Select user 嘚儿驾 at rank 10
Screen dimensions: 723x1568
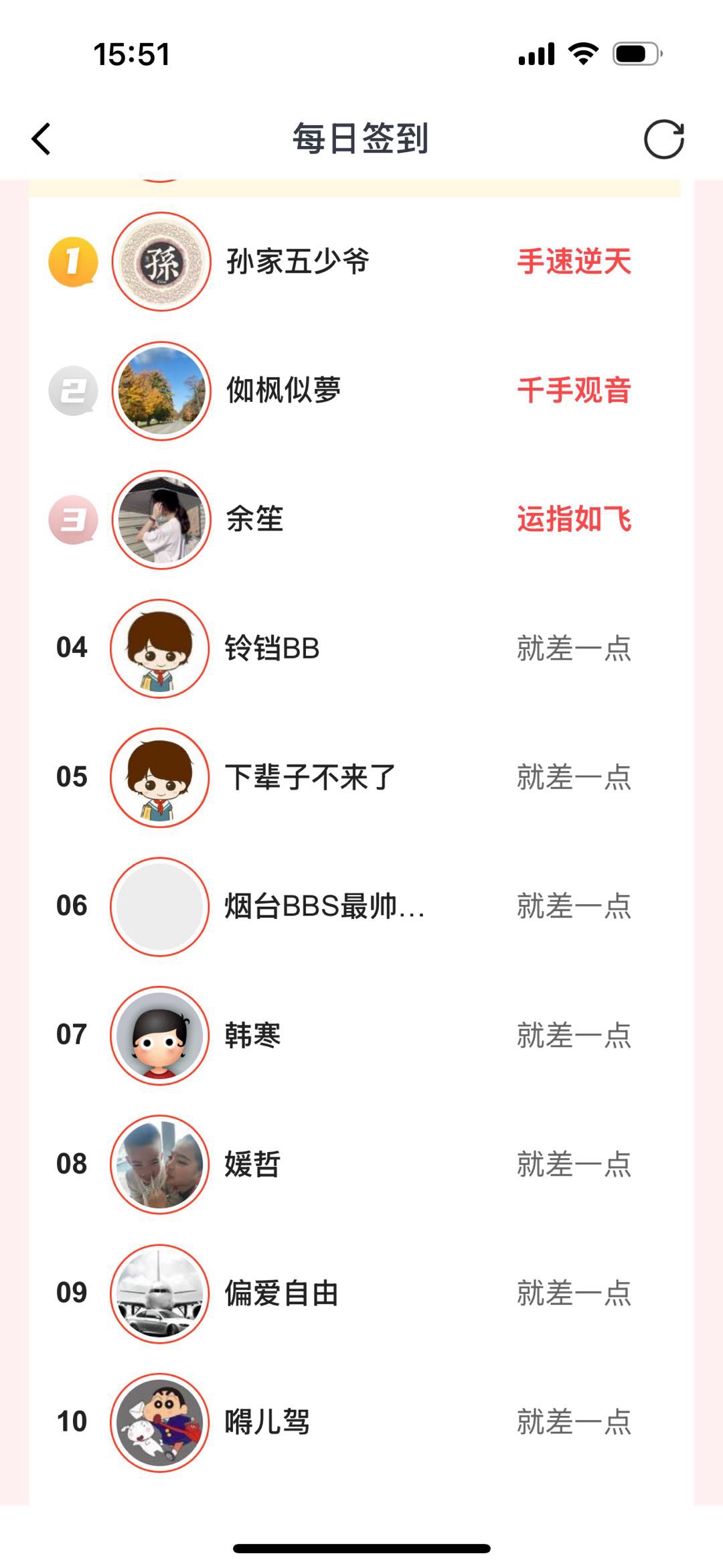[x=267, y=1421]
